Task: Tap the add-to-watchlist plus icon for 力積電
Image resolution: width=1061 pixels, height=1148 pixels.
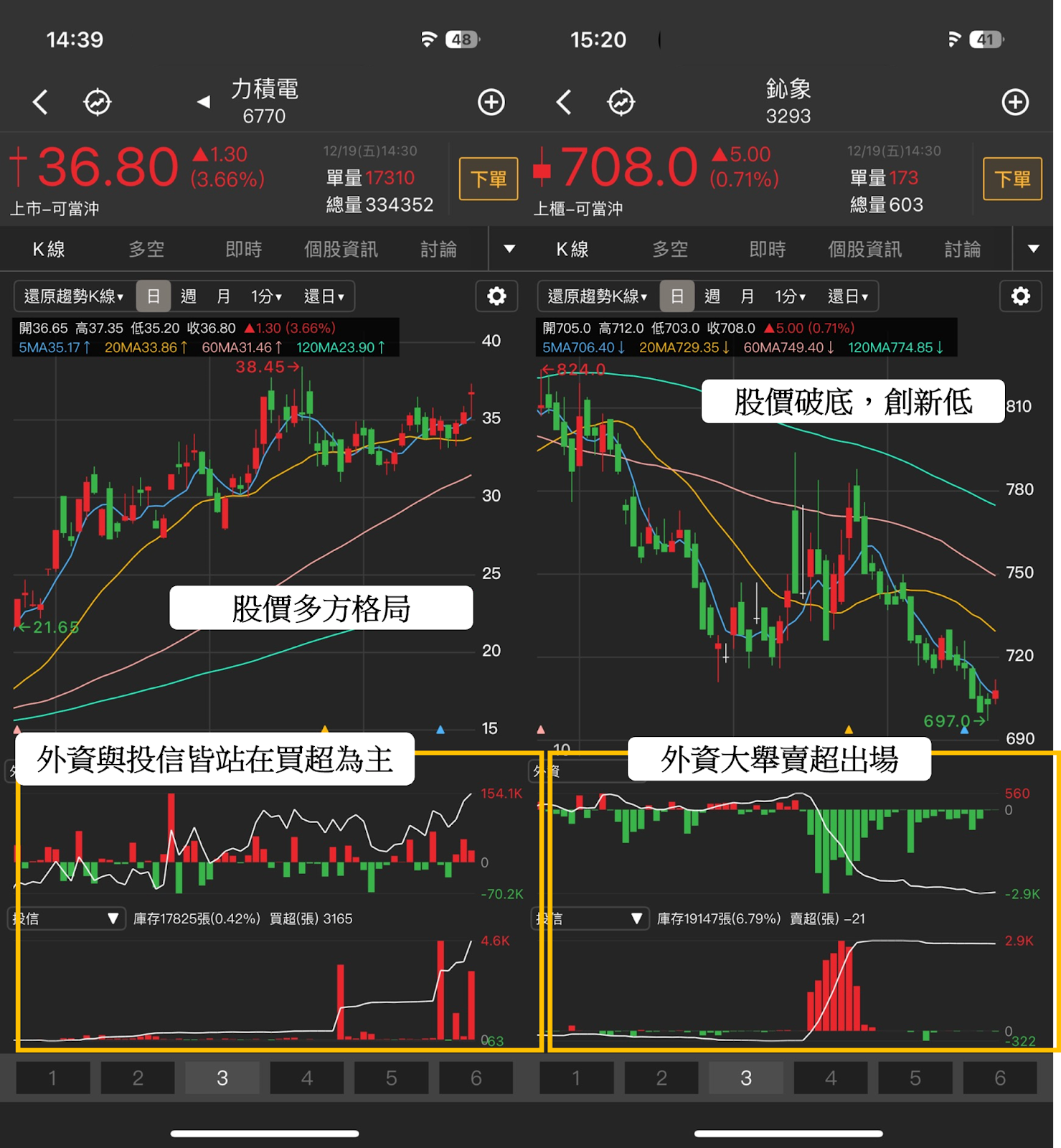Action: point(491,102)
